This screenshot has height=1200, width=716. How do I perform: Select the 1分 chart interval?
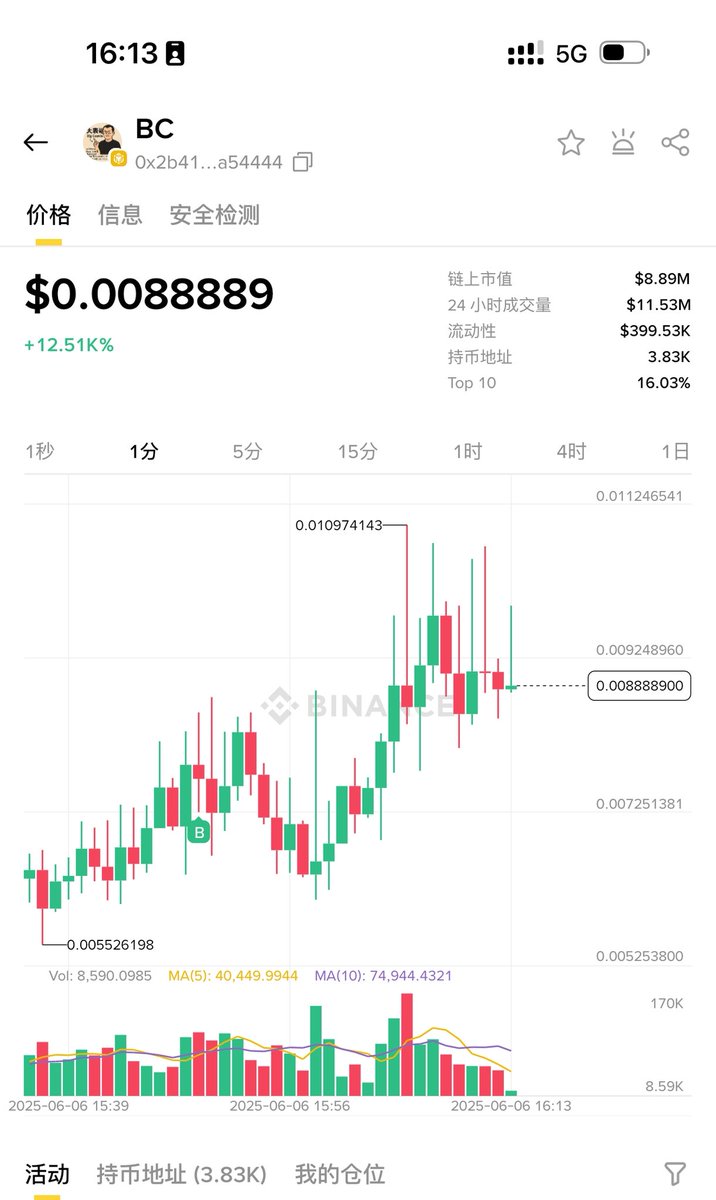tap(143, 452)
